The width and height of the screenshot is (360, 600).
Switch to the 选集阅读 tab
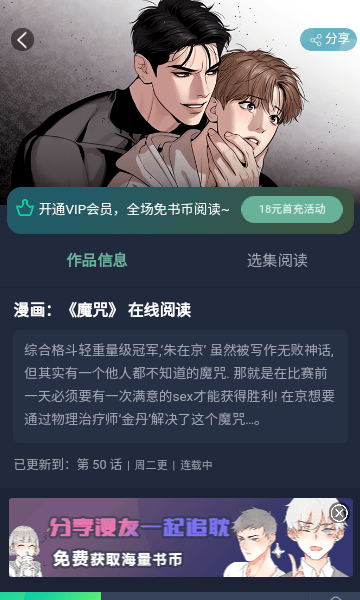tap(277, 260)
